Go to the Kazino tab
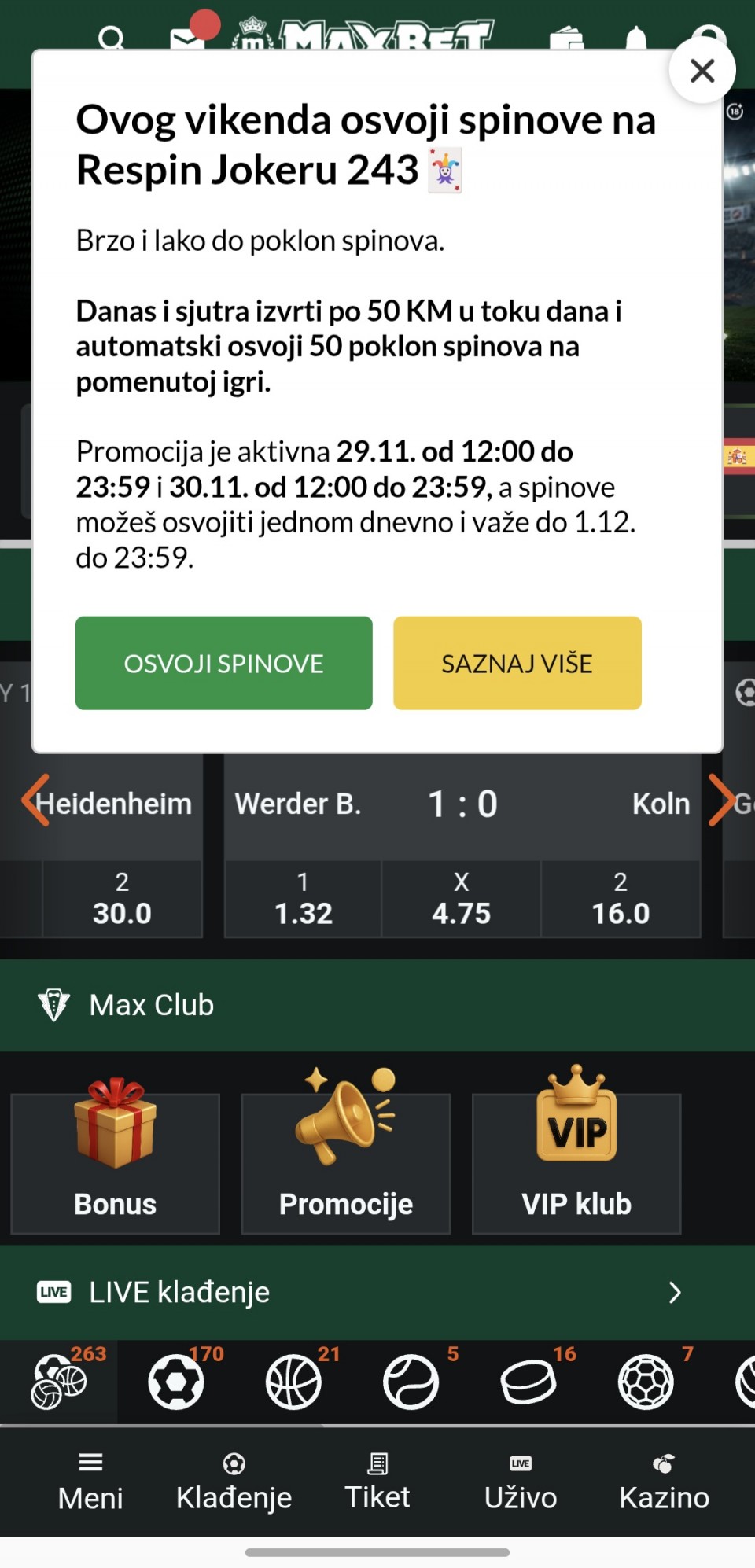 point(664,1482)
